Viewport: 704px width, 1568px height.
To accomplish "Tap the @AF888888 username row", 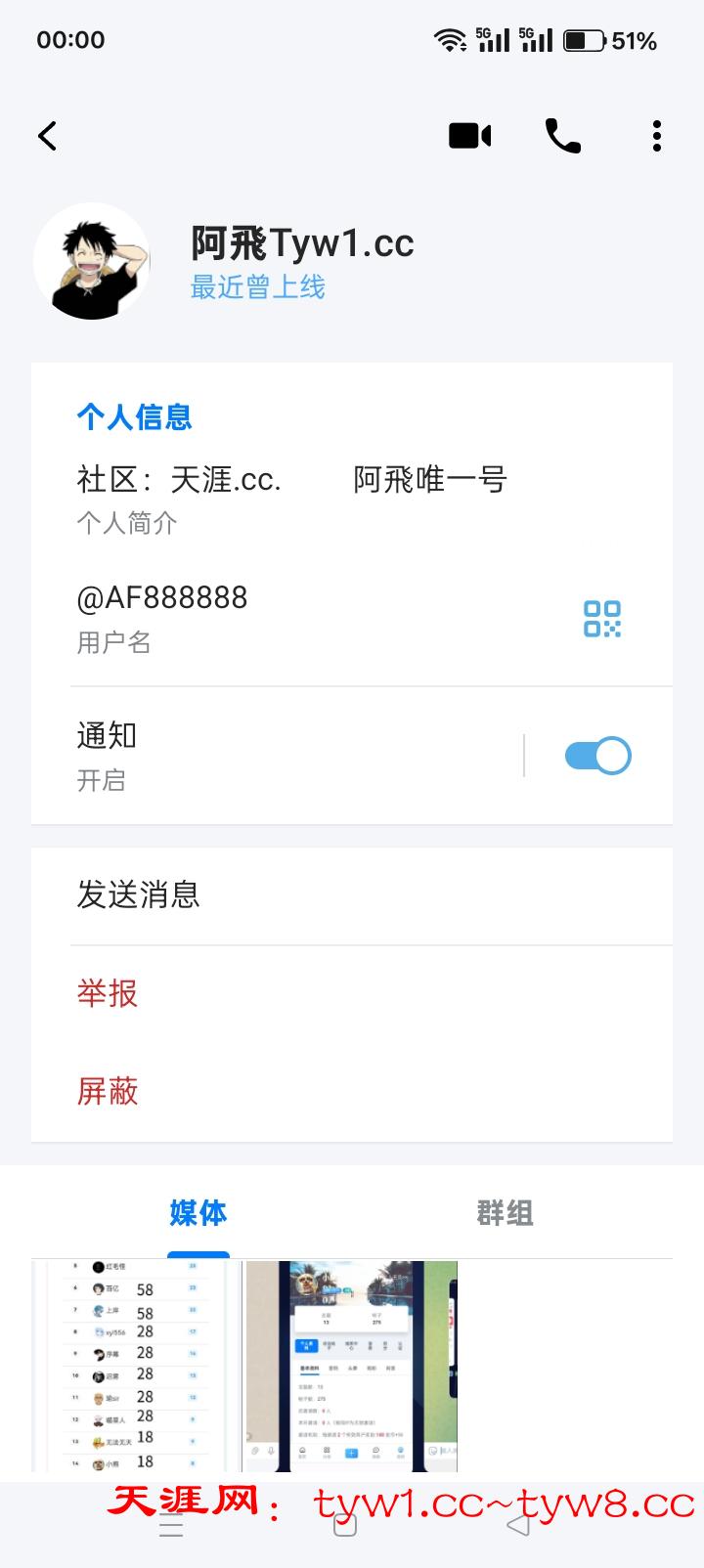I will point(293,617).
